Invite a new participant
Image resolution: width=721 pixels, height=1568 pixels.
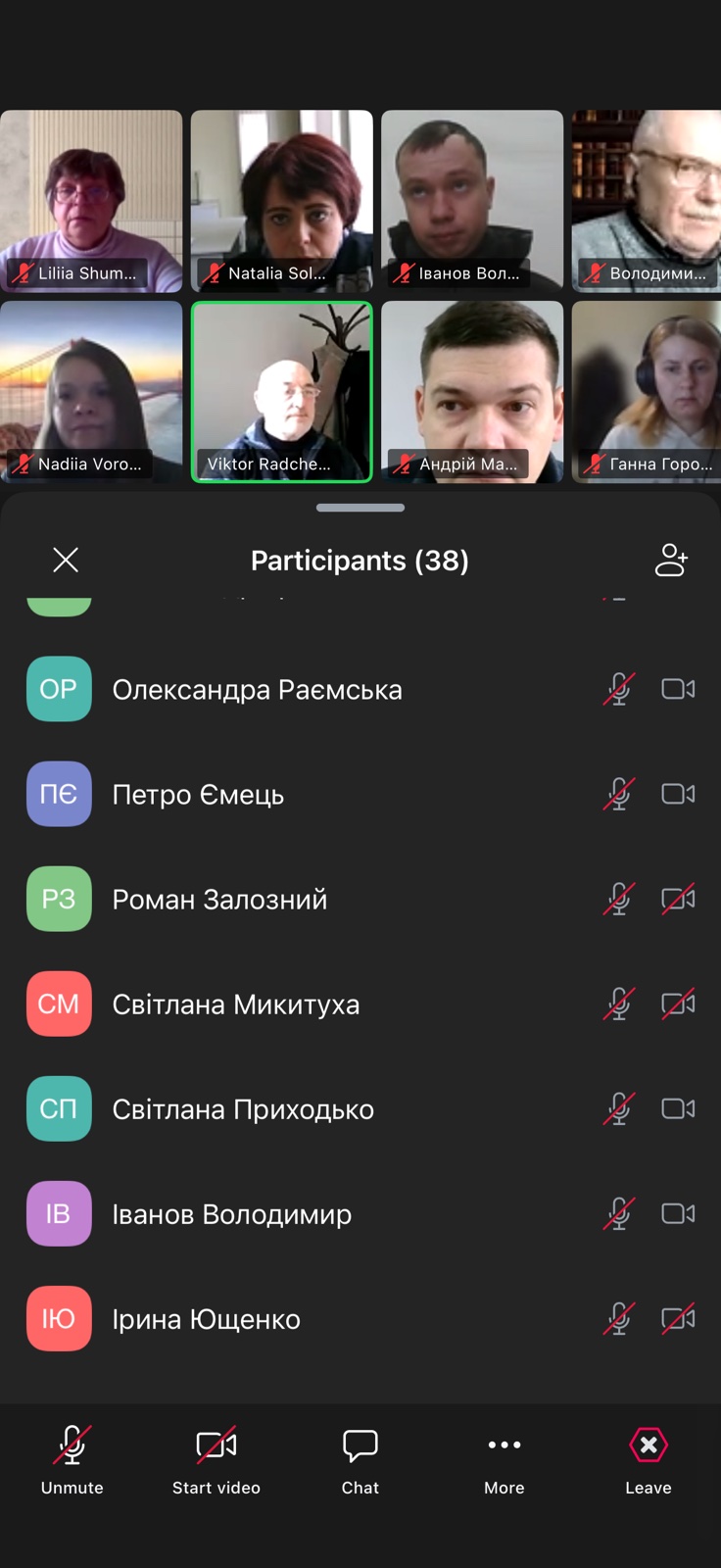671,560
